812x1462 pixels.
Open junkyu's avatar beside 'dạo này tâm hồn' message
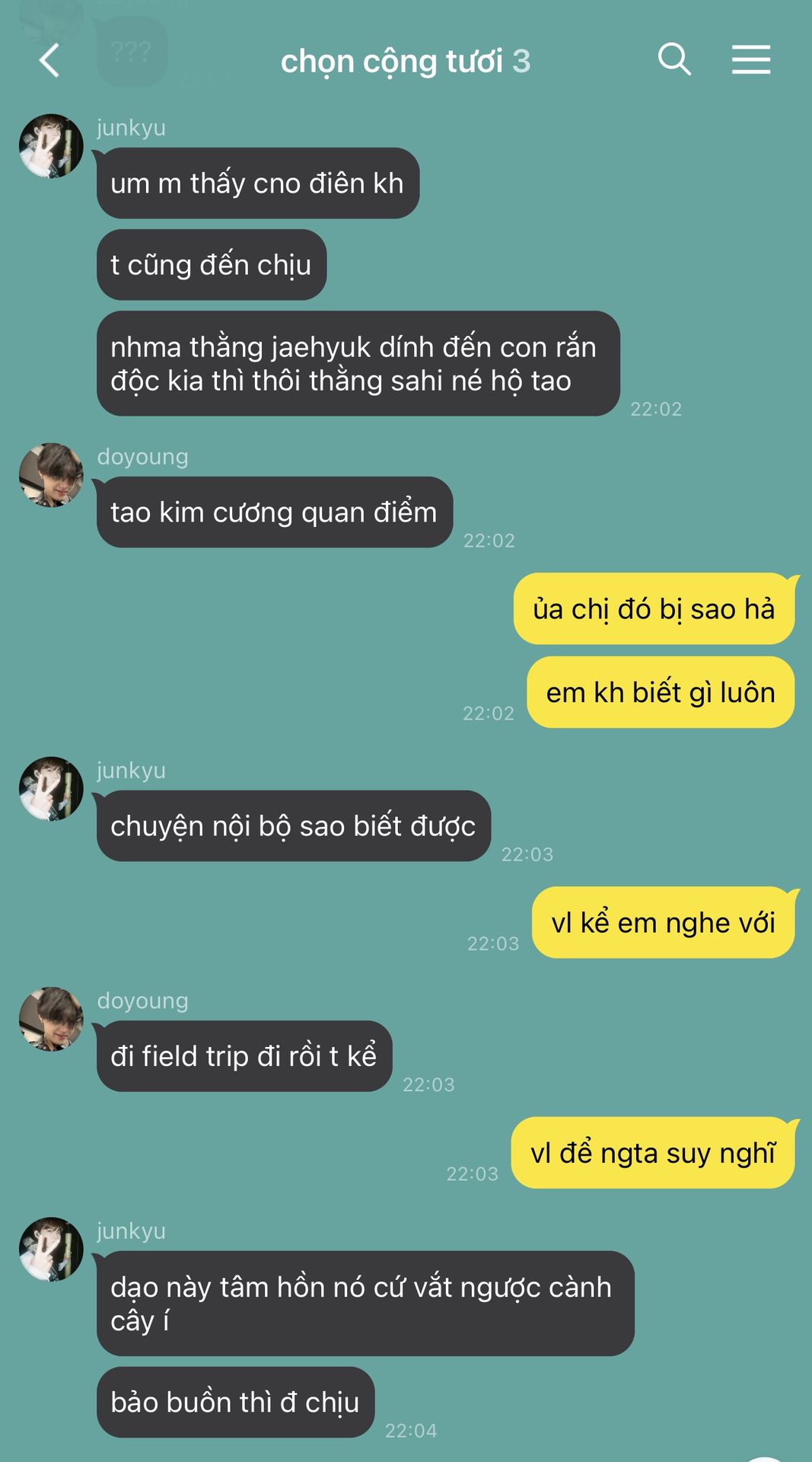pyautogui.click(x=51, y=1250)
